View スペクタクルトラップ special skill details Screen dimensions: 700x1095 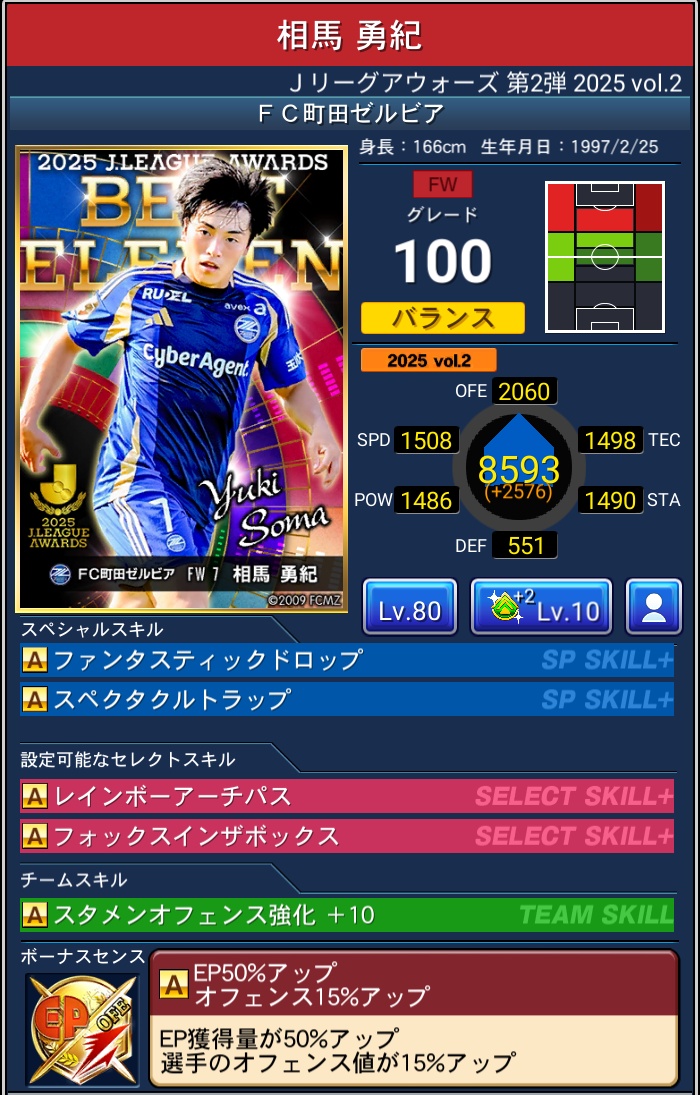pos(346,699)
